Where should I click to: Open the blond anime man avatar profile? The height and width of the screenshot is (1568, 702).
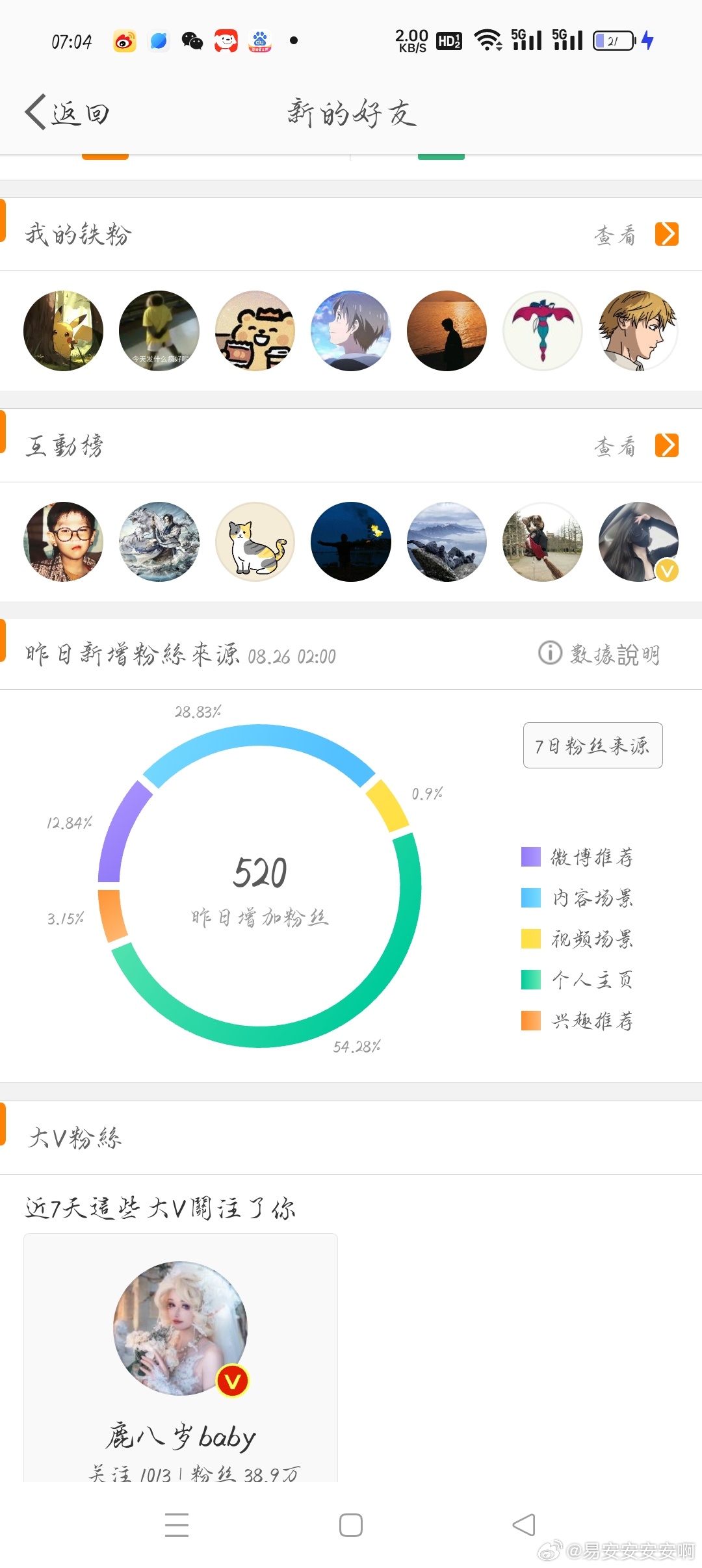click(x=638, y=331)
